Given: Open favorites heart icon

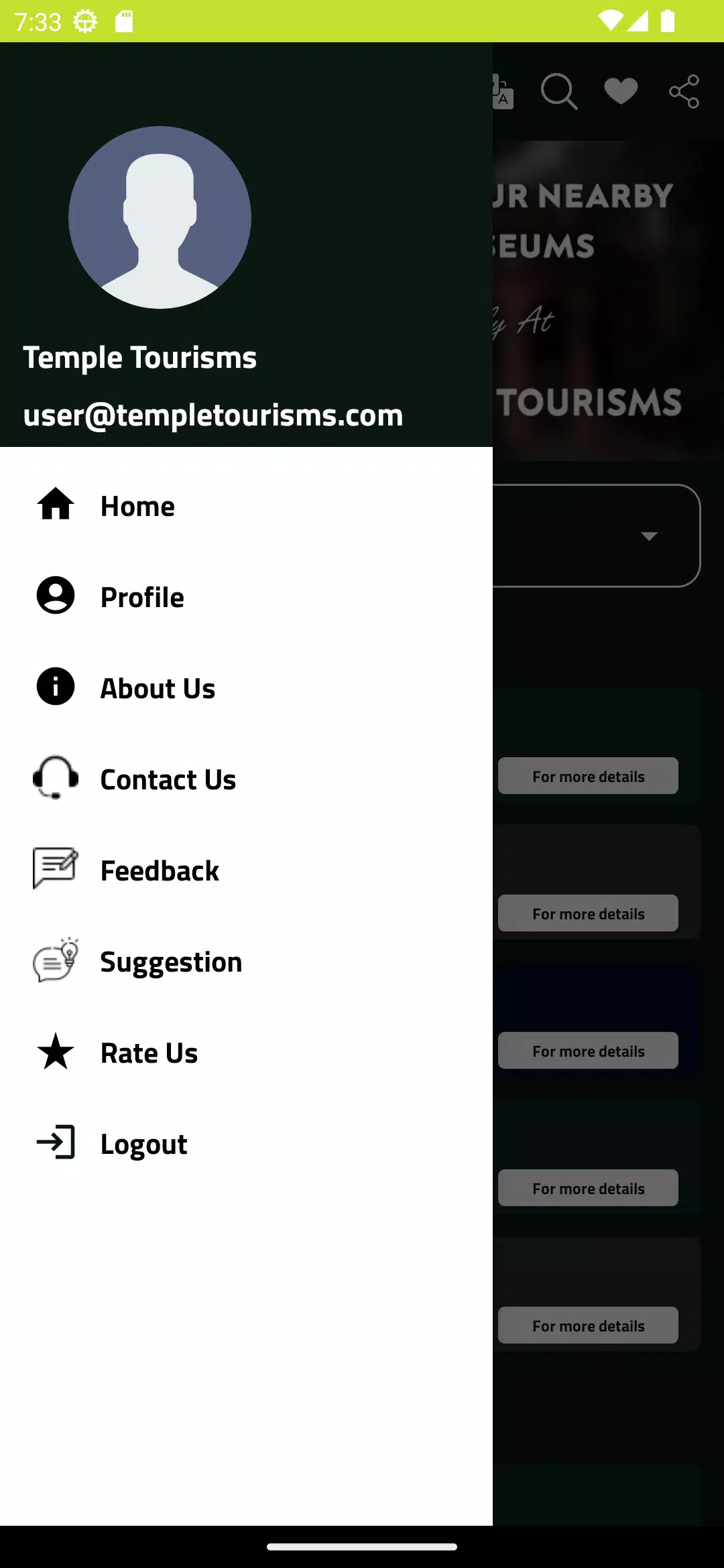Looking at the screenshot, I should pos(621,91).
